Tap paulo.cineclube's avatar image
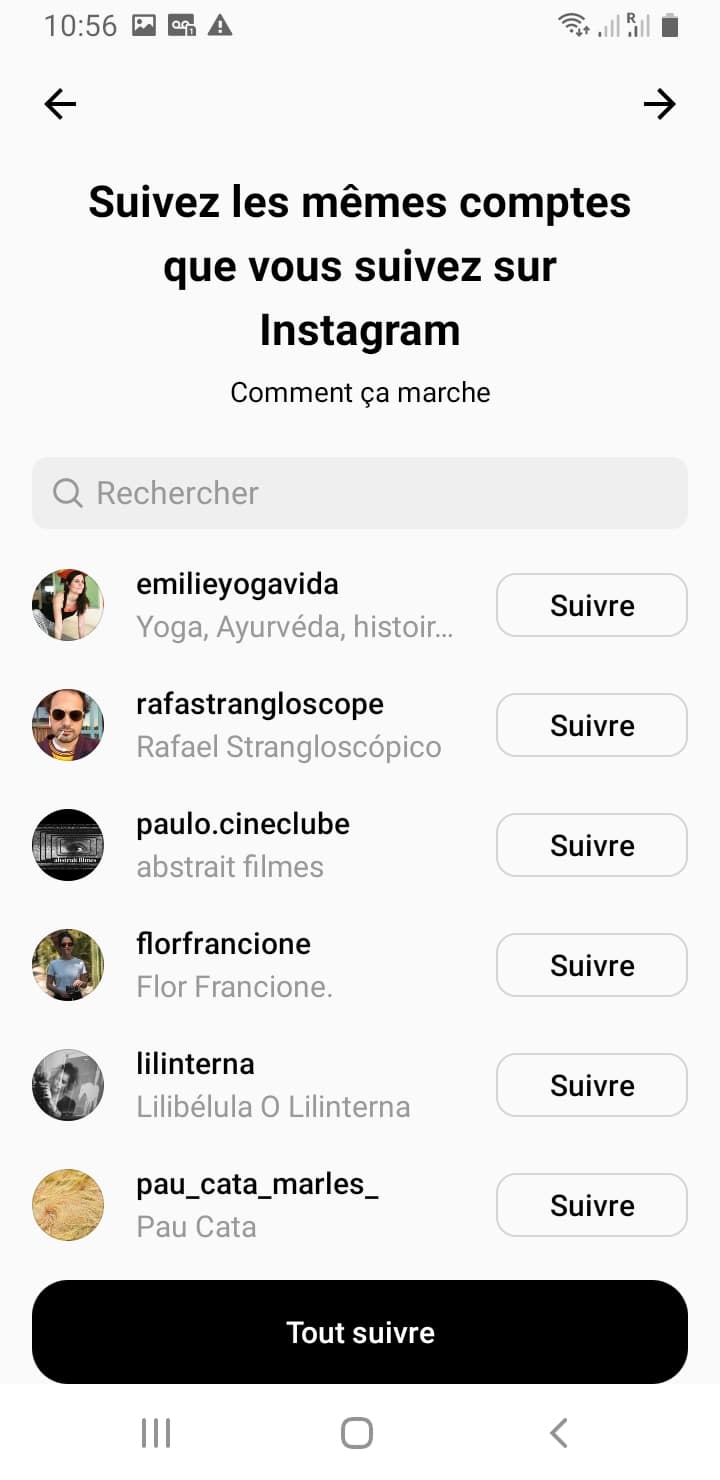Screen dimensions: 720x1480 coord(68,845)
